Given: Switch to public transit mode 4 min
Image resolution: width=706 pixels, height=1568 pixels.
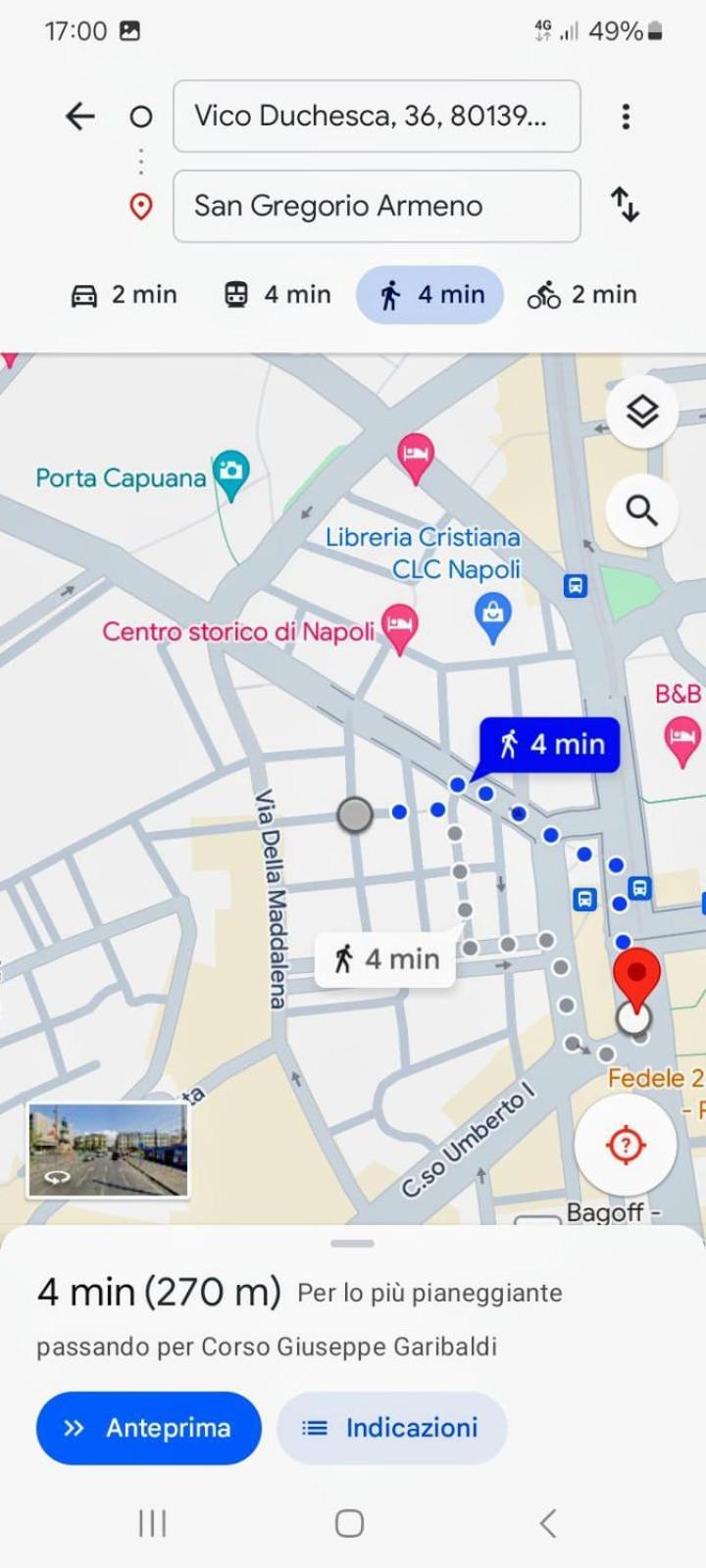Looking at the screenshot, I should [277, 295].
